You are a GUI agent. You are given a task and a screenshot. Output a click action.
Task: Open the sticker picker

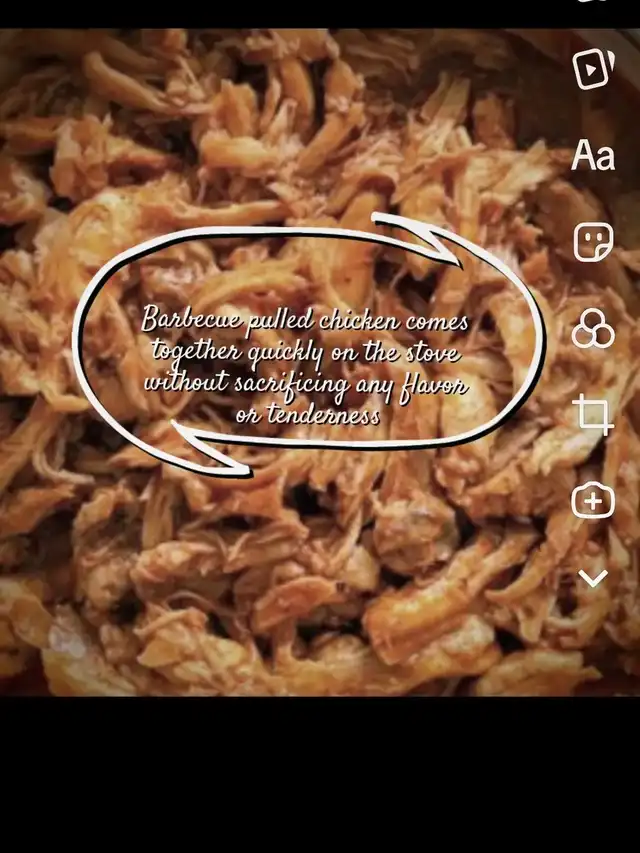[x=593, y=242]
